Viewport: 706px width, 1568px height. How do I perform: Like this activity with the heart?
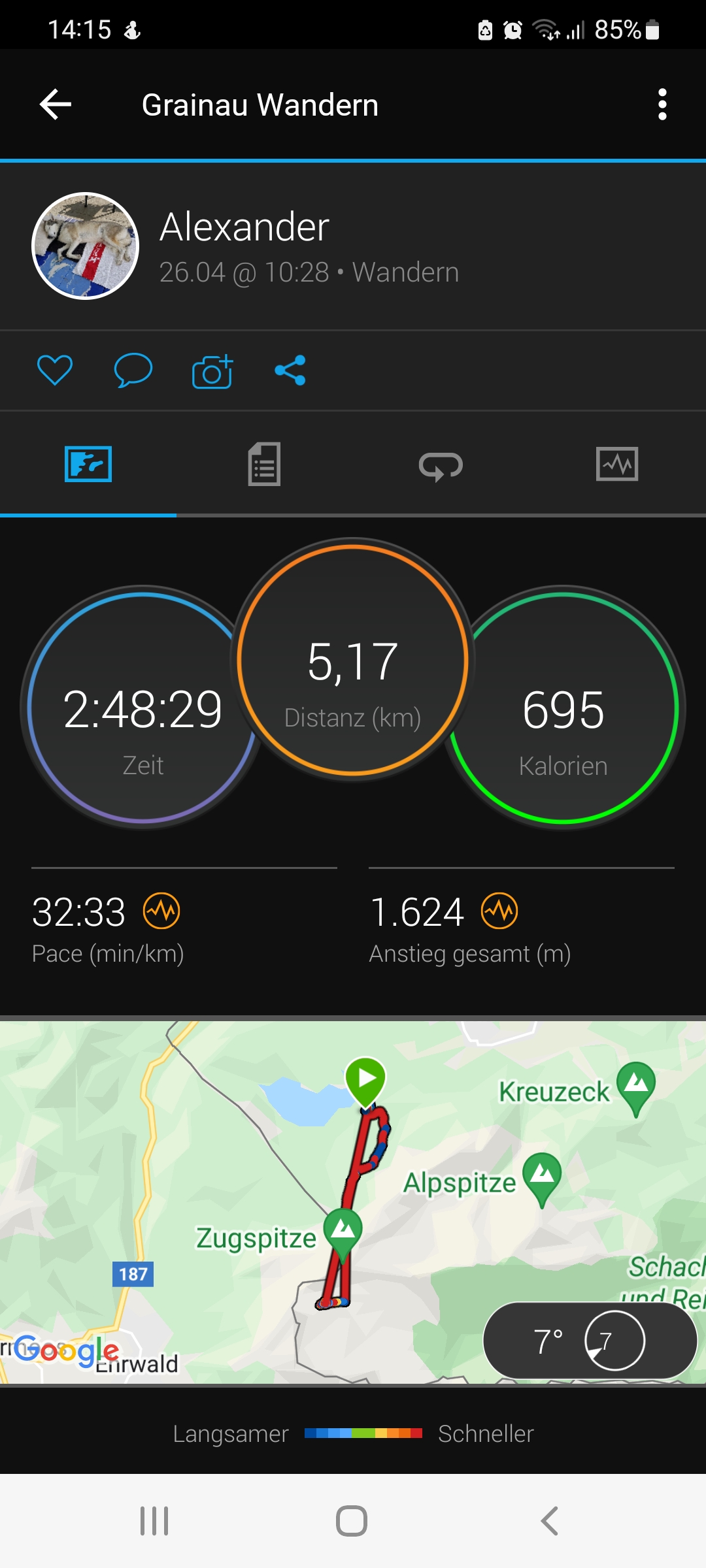tap(55, 370)
